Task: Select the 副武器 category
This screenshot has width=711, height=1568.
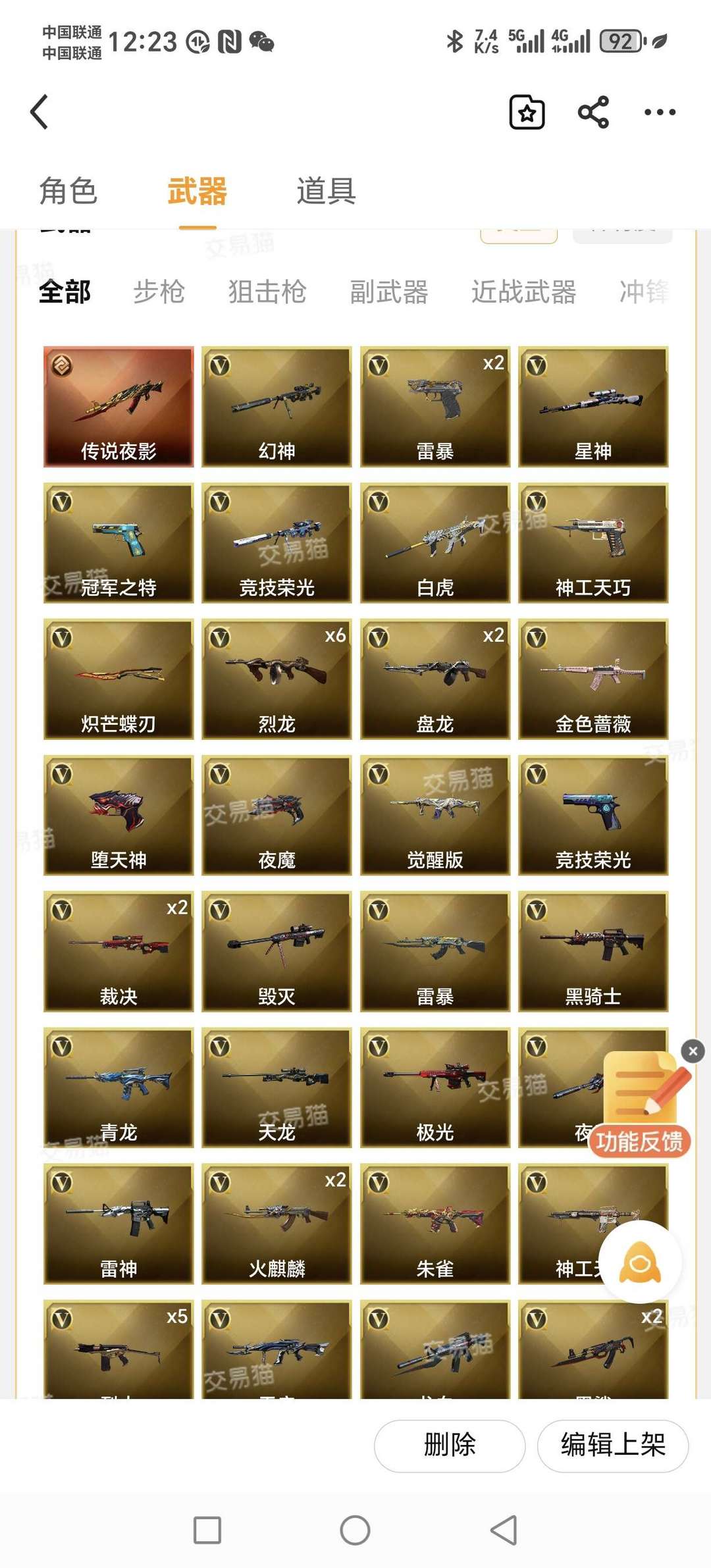Action: 389,292
